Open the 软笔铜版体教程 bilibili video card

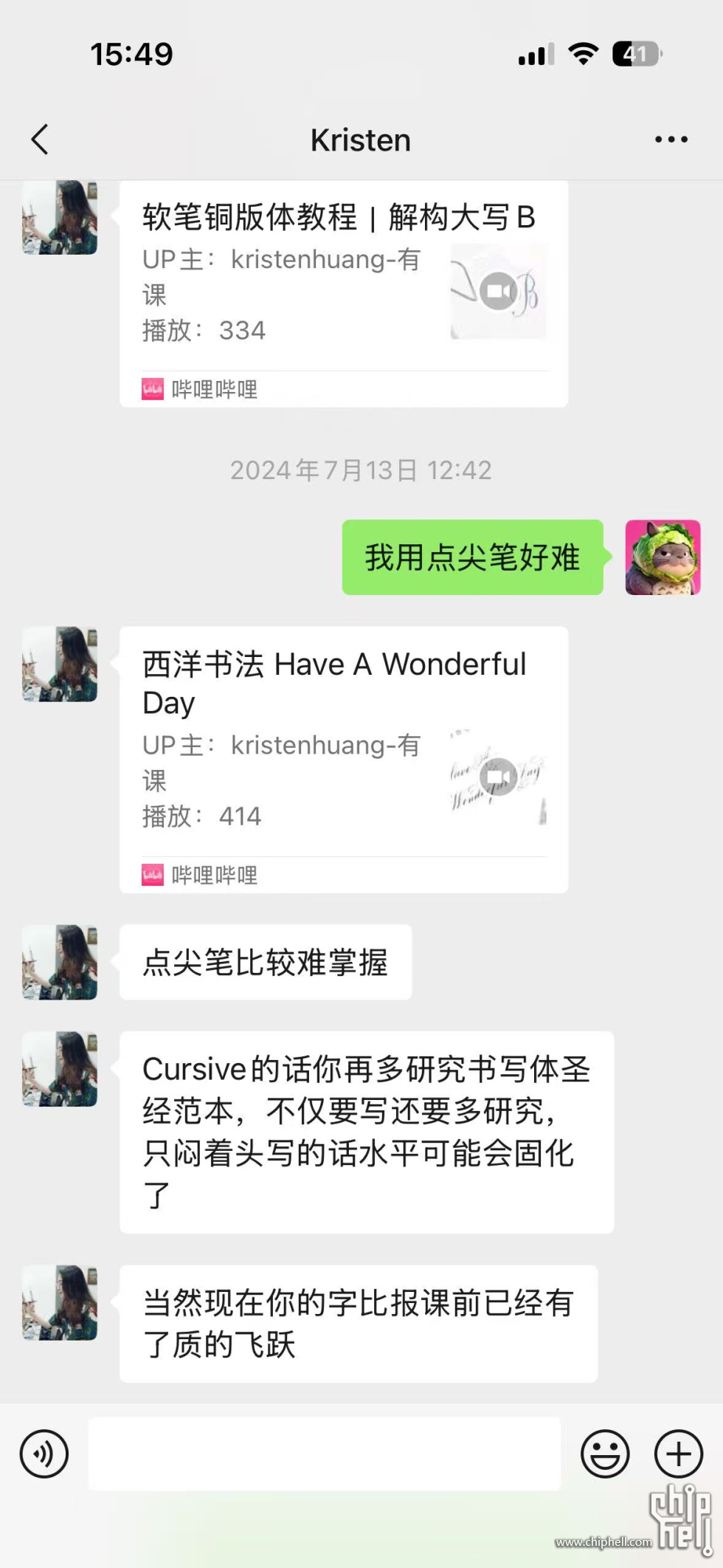(x=343, y=295)
